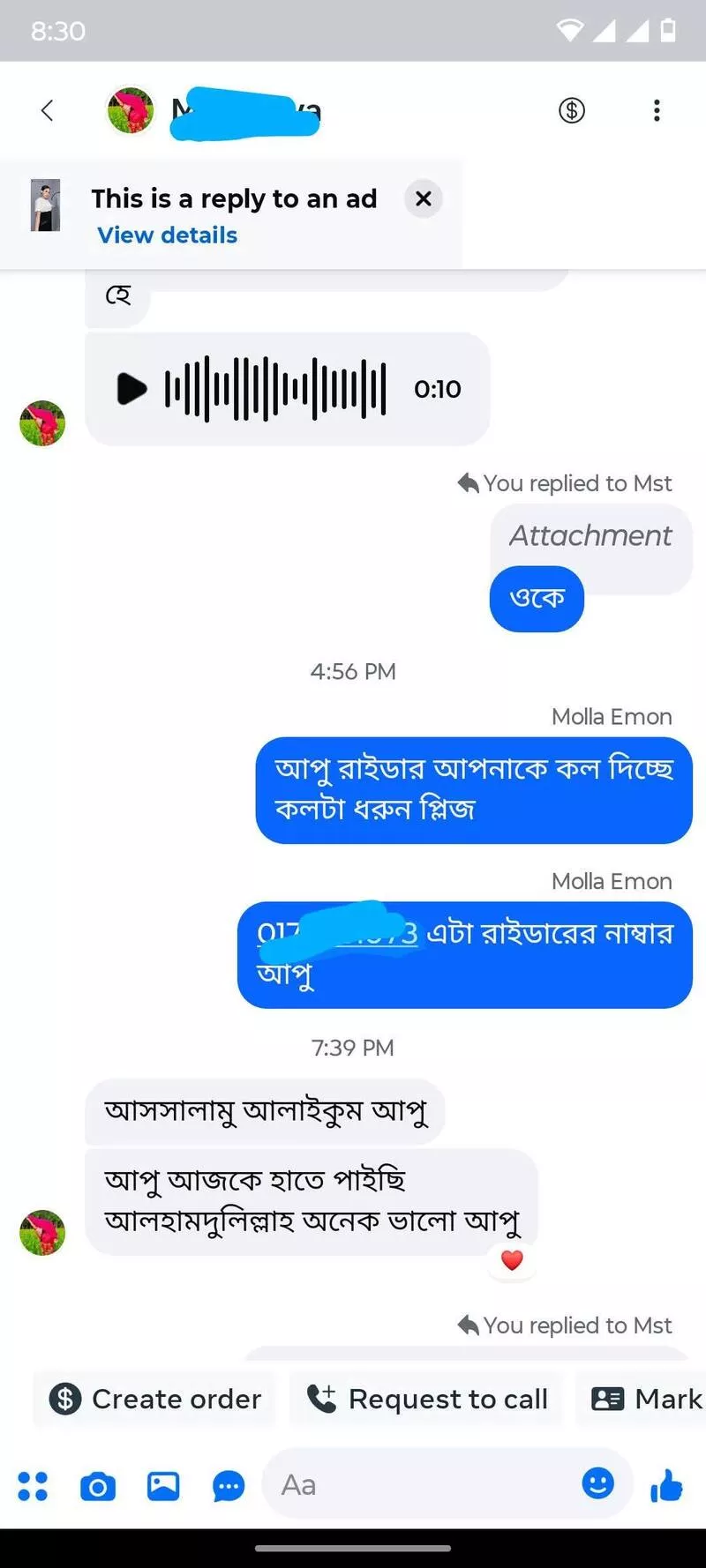Open View details for the ad reply

pos(167,235)
